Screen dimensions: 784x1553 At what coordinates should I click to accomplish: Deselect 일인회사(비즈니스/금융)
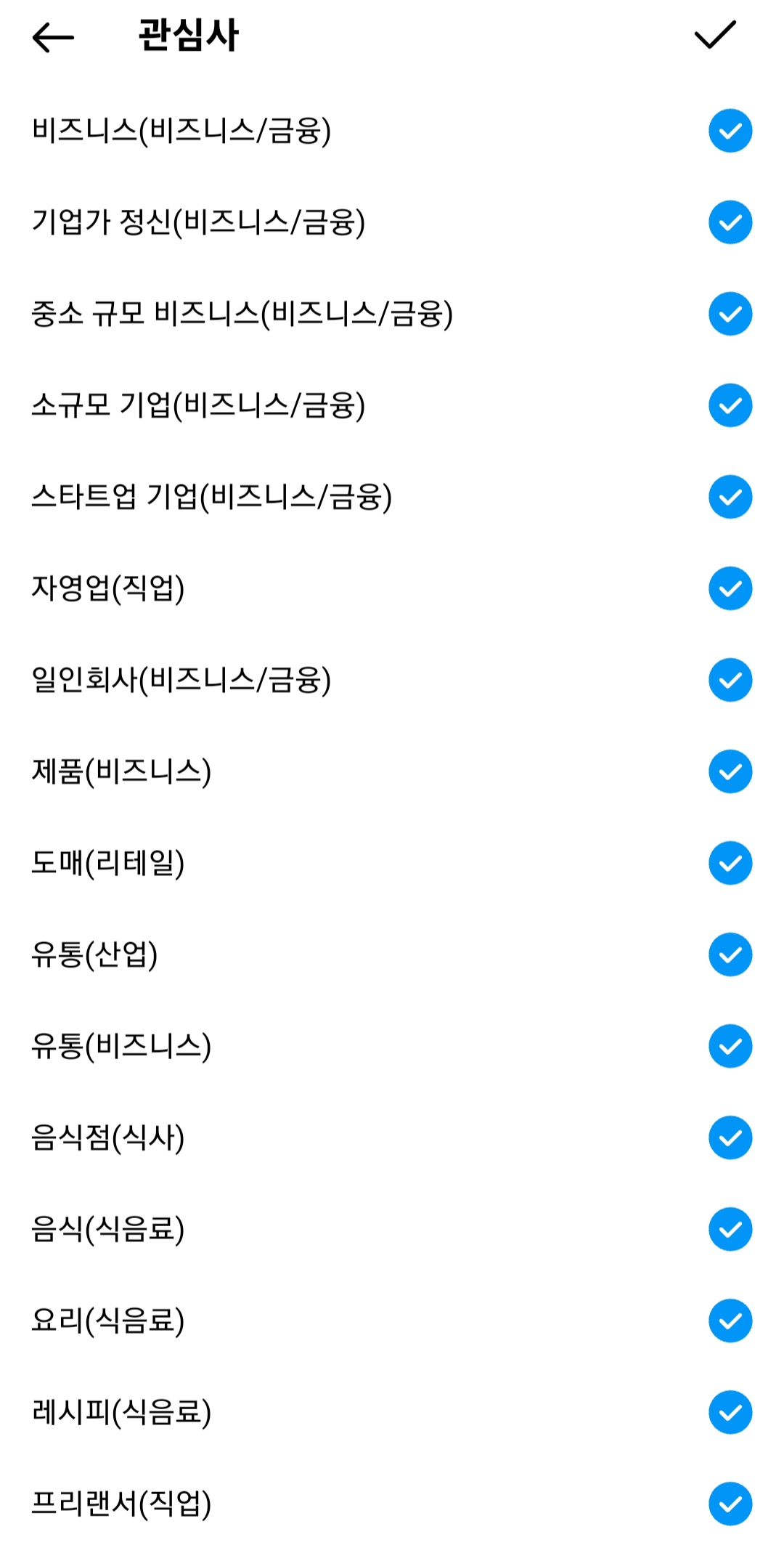click(730, 680)
